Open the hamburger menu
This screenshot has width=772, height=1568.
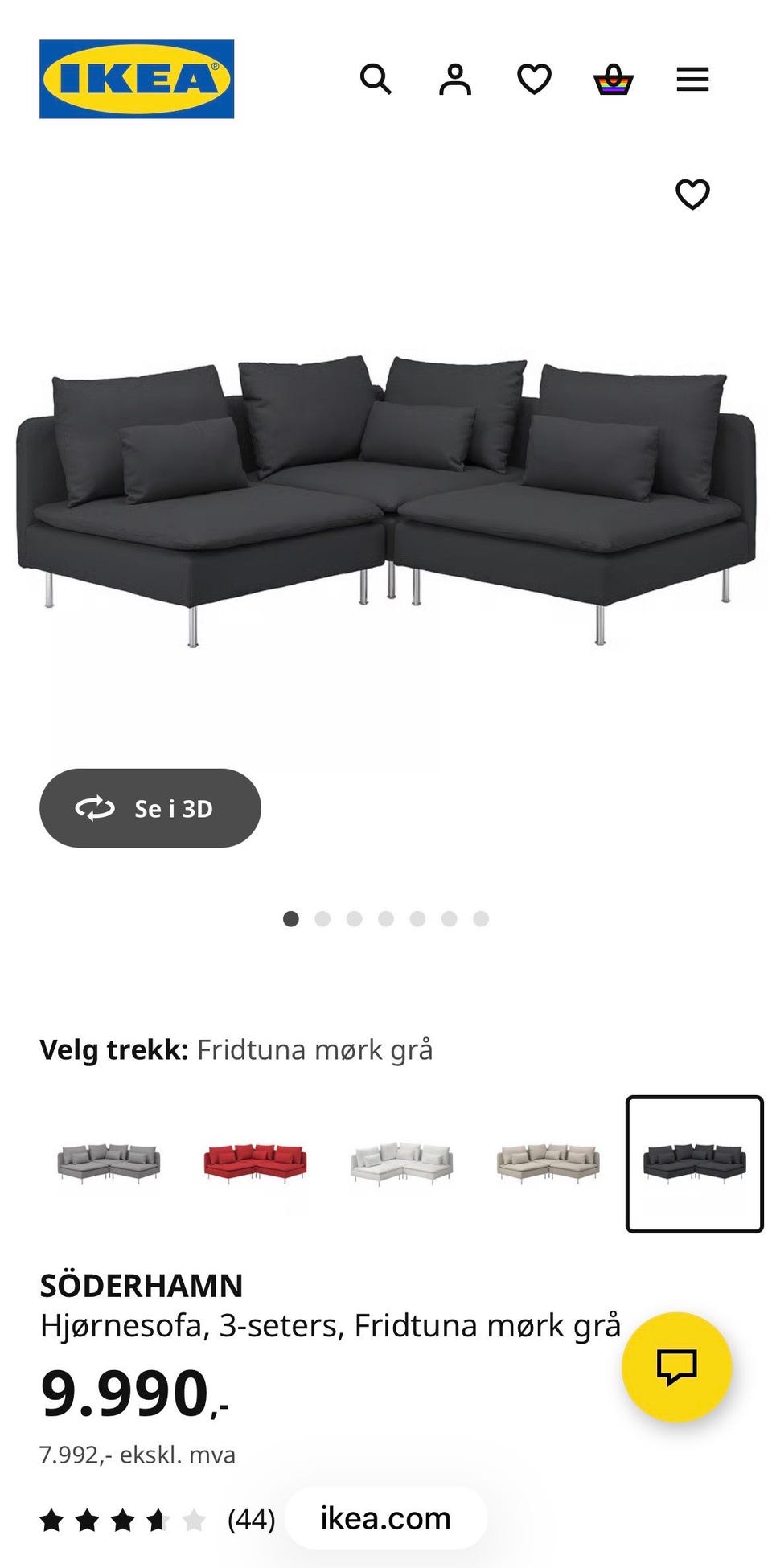pos(692,80)
